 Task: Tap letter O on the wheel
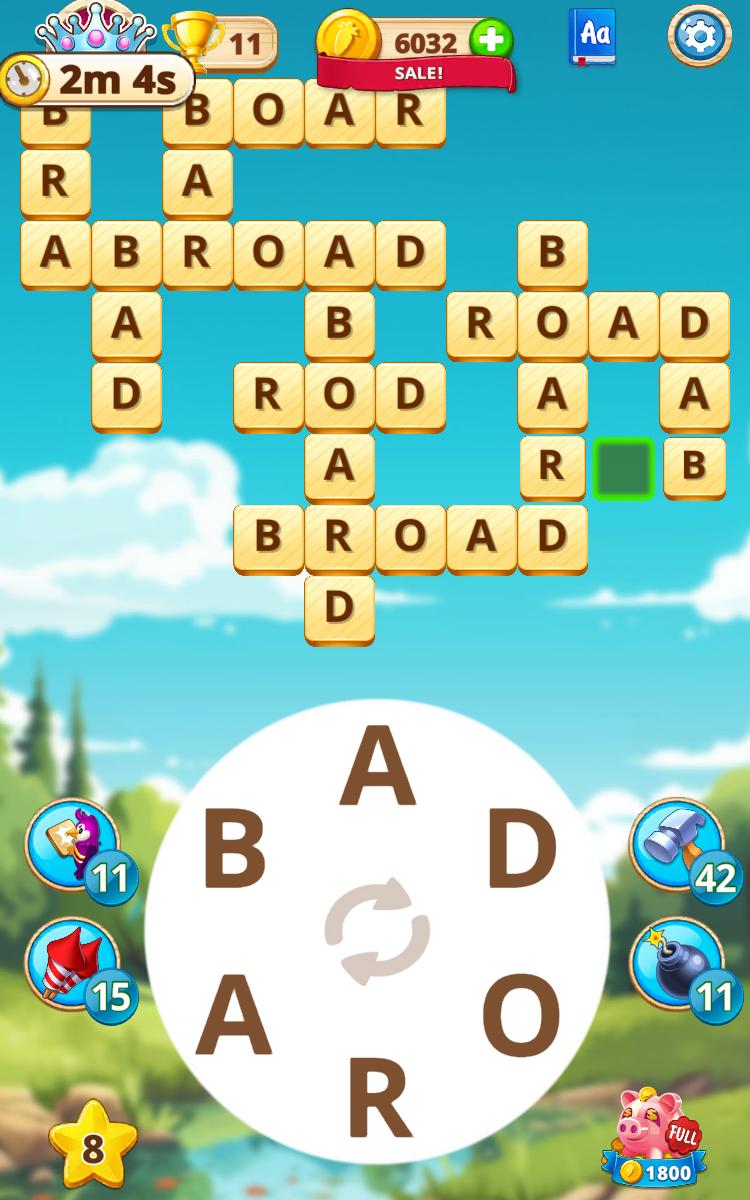(x=521, y=1015)
